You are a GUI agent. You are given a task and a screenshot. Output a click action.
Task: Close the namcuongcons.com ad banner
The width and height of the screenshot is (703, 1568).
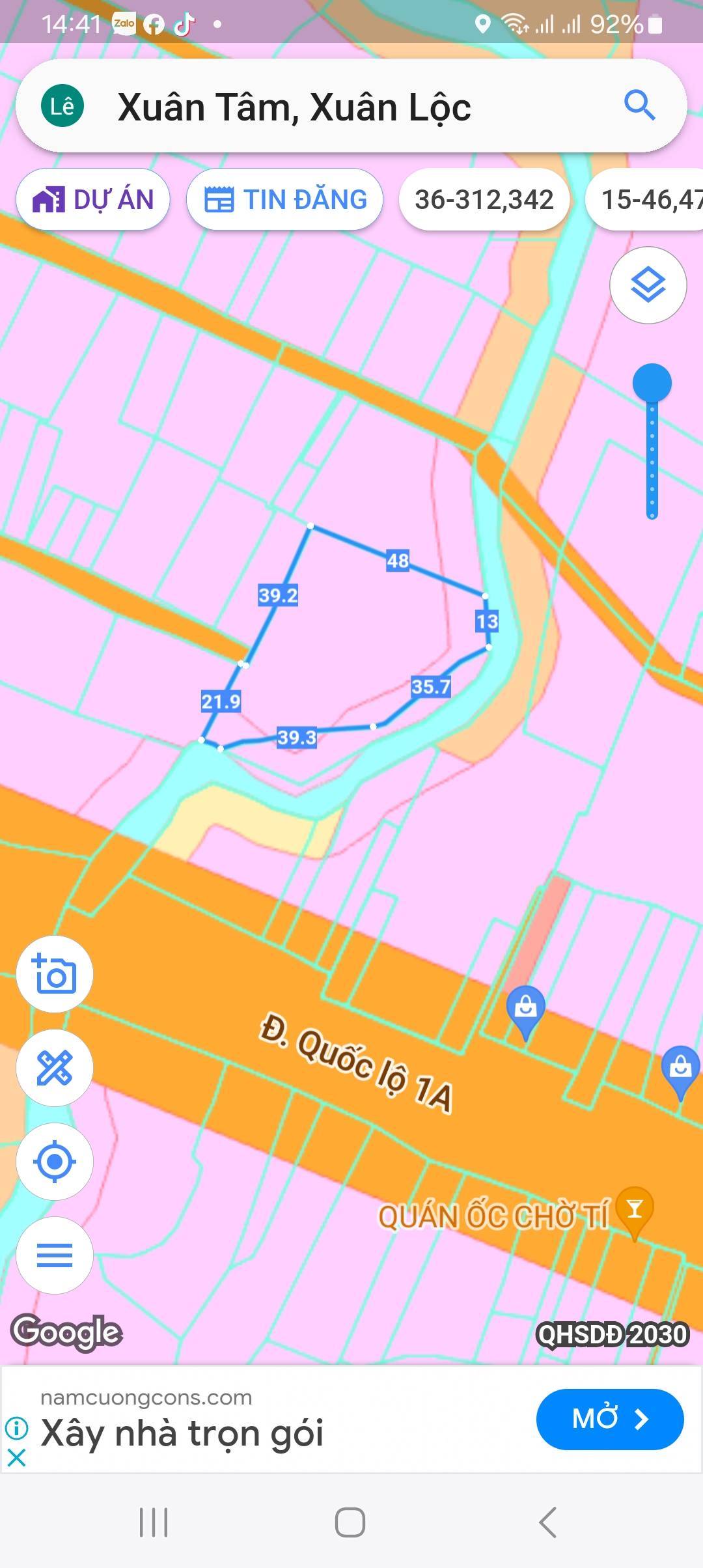point(16,1457)
